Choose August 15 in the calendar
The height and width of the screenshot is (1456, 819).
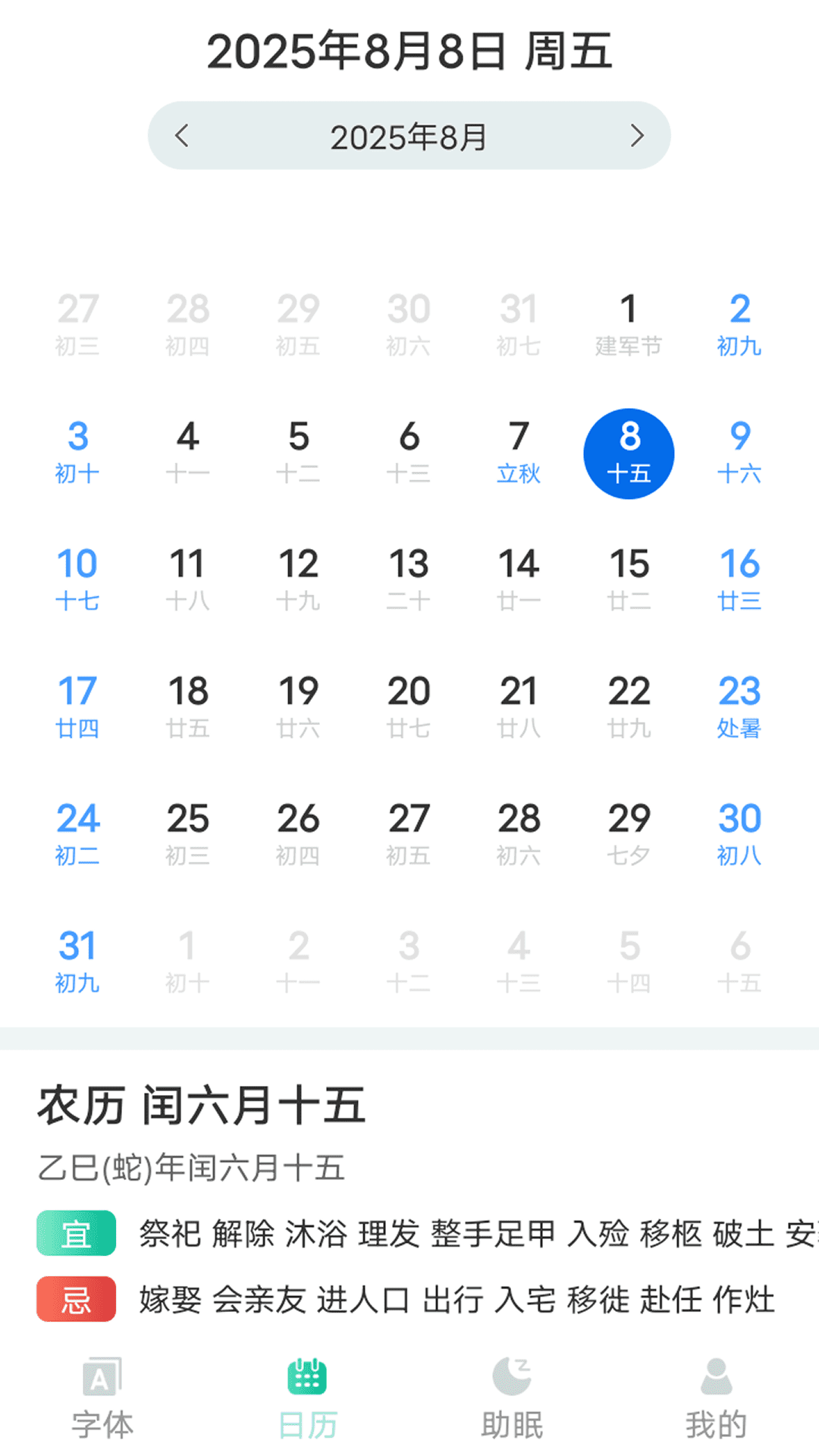[x=629, y=581]
